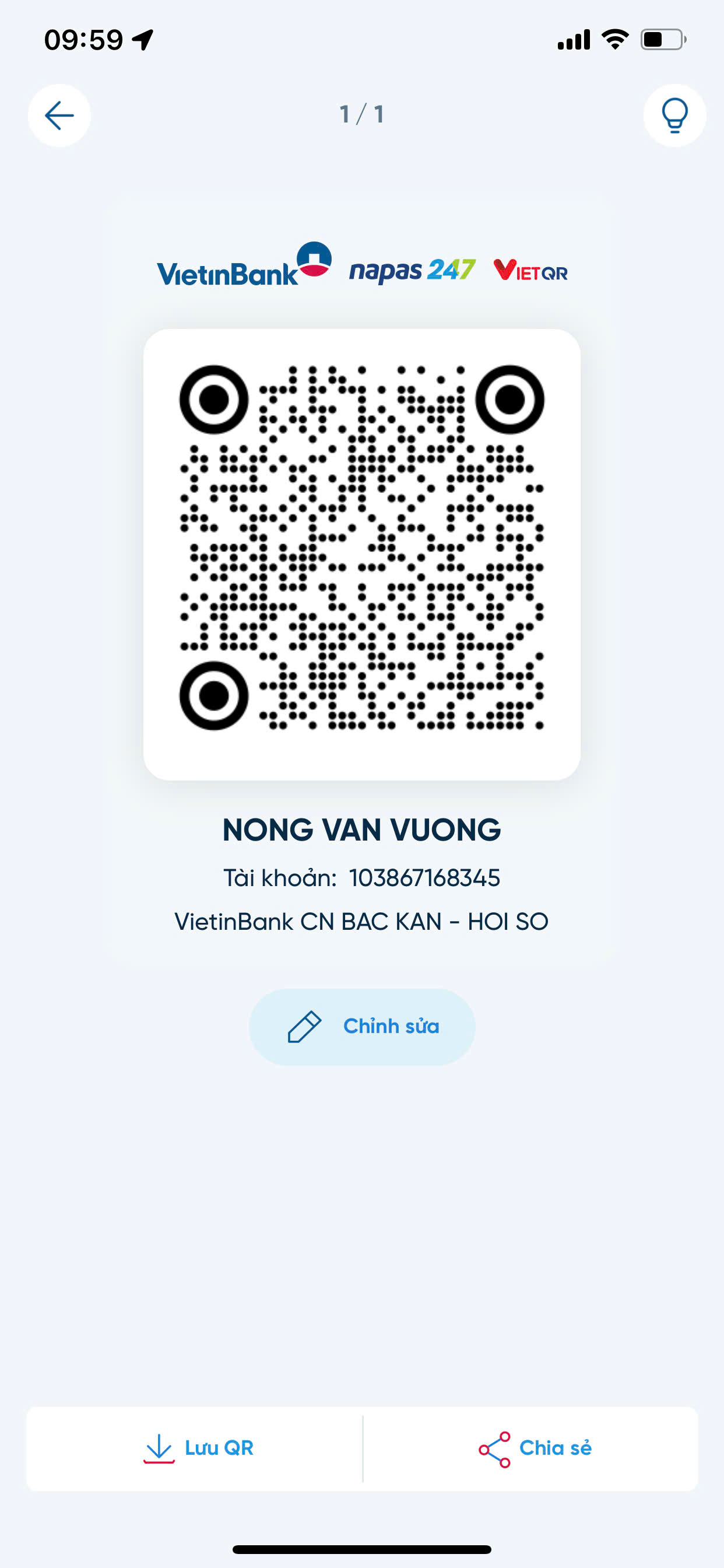Image resolution: width=724 pixels, height=1568 pixels.
Task: Go back using the arrow button
Action: 59,115
